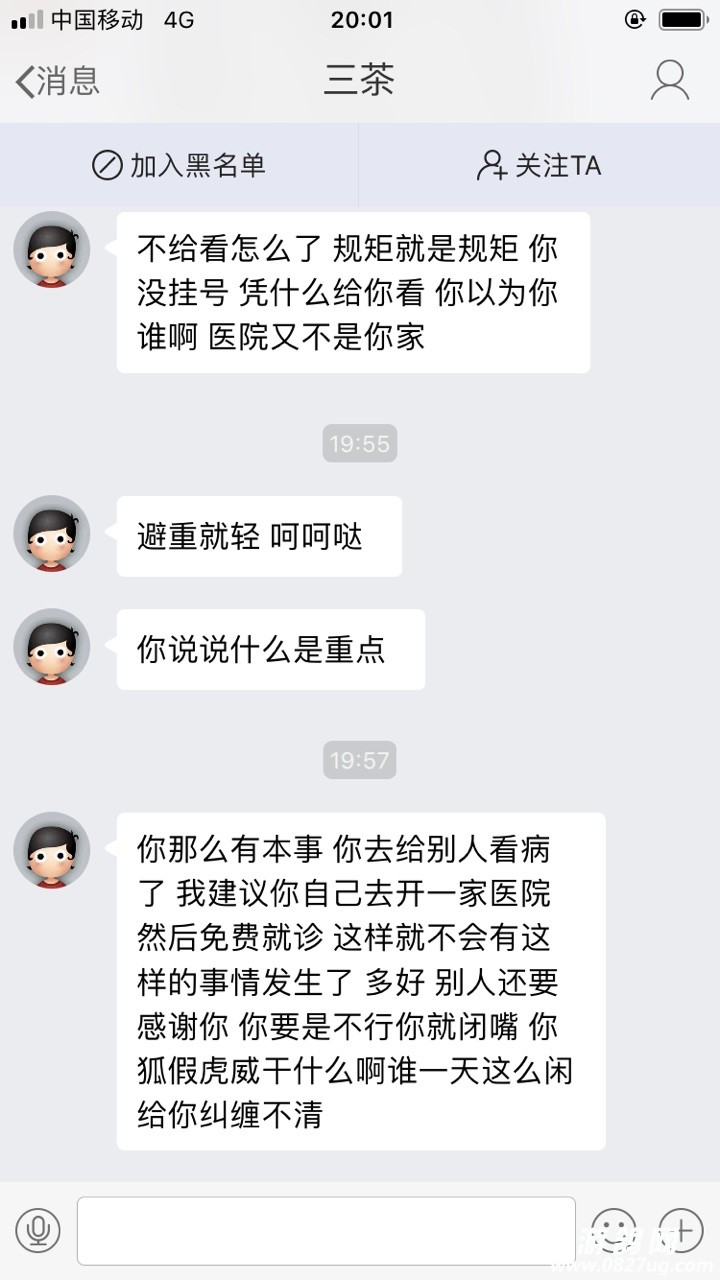Tap the voice input microphone icon
The width and height of the screenshot is (720, 1280).
click(38, 1230)
